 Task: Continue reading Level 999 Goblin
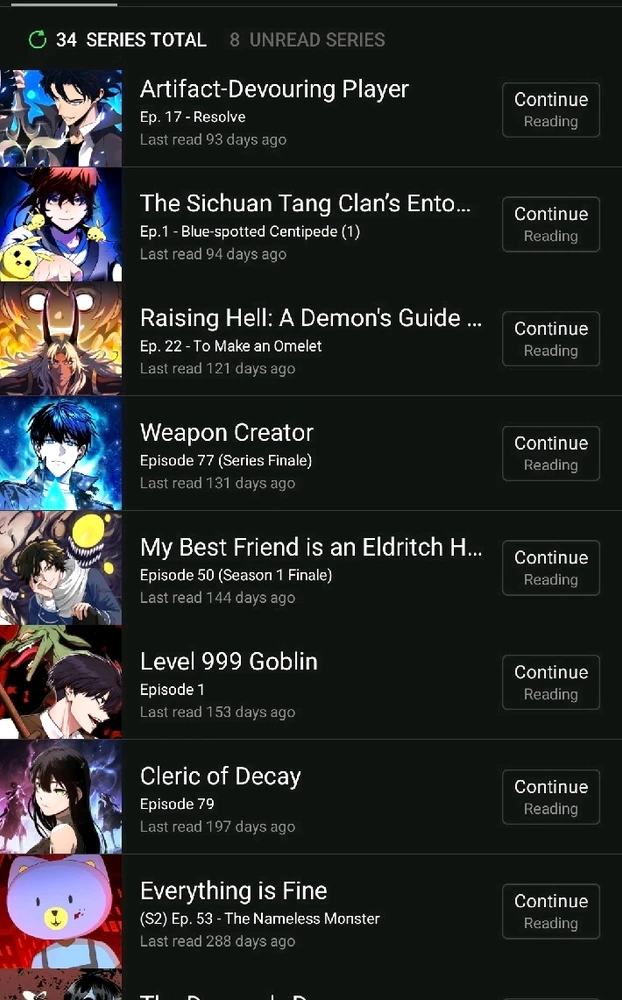pyautogui.click(x=550, y=682)
